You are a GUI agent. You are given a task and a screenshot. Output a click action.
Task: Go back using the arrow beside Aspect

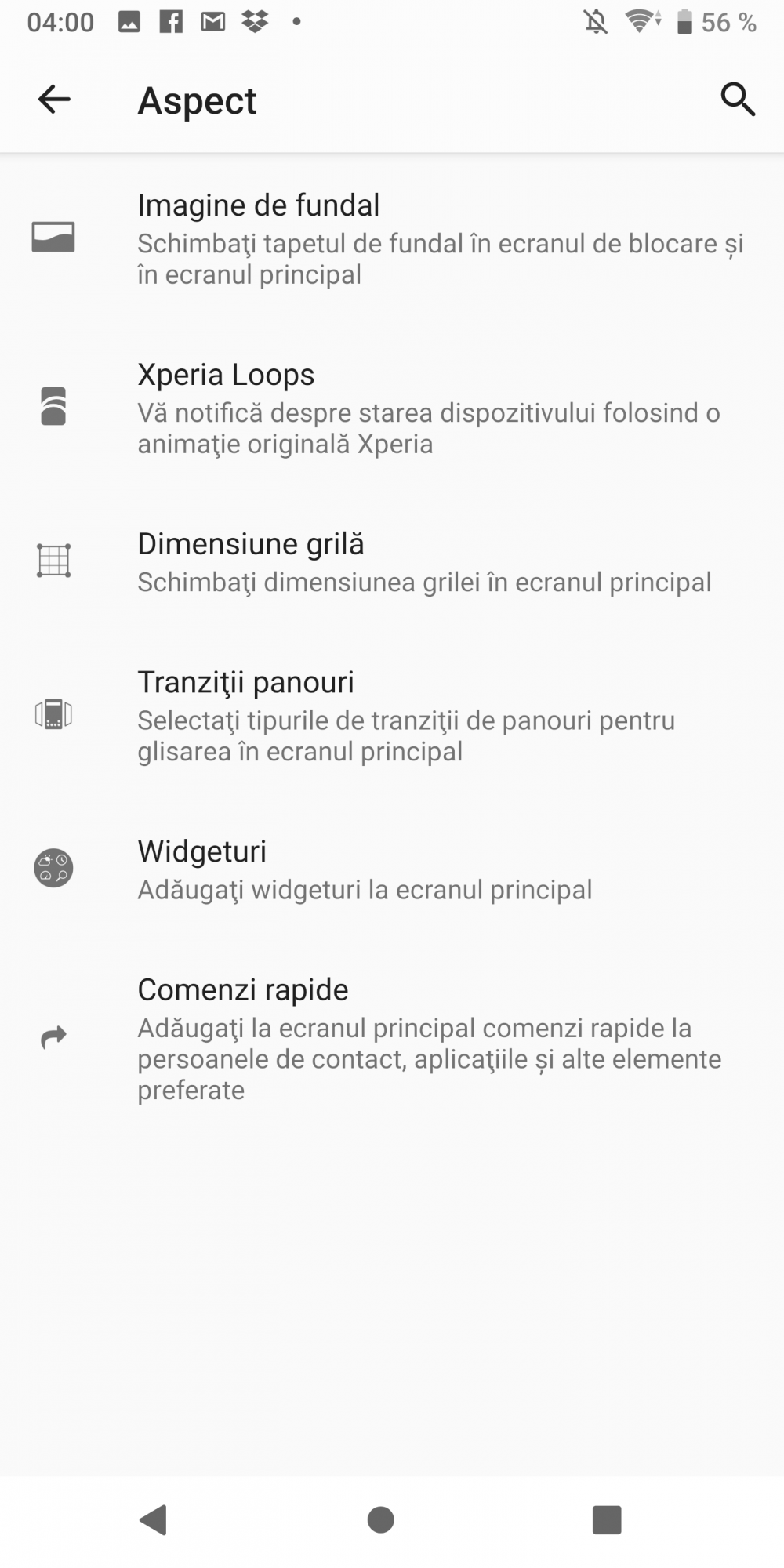click(x=54, y=100)
